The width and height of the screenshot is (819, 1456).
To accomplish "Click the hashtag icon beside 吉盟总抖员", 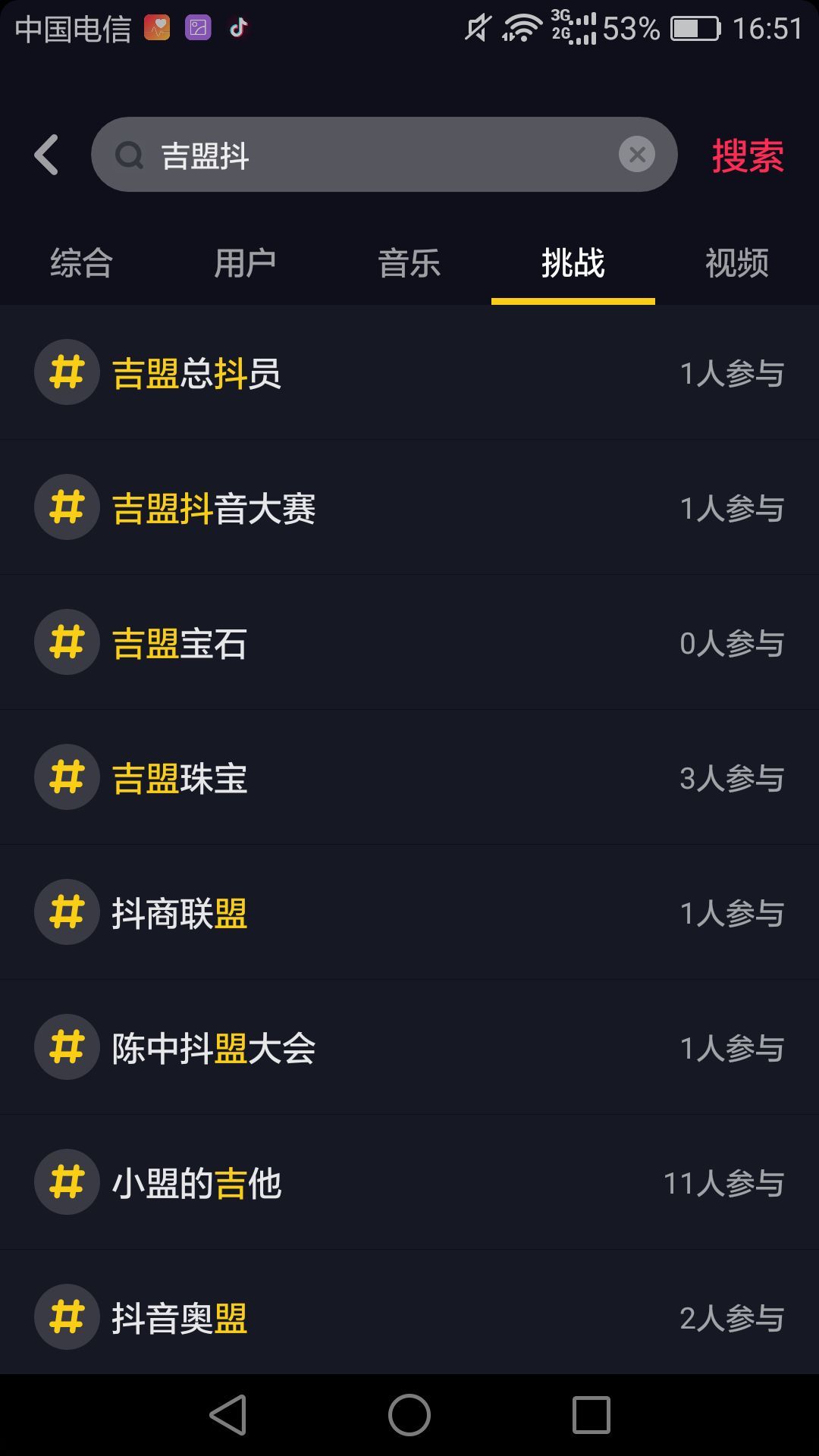I will pos(66,372).
